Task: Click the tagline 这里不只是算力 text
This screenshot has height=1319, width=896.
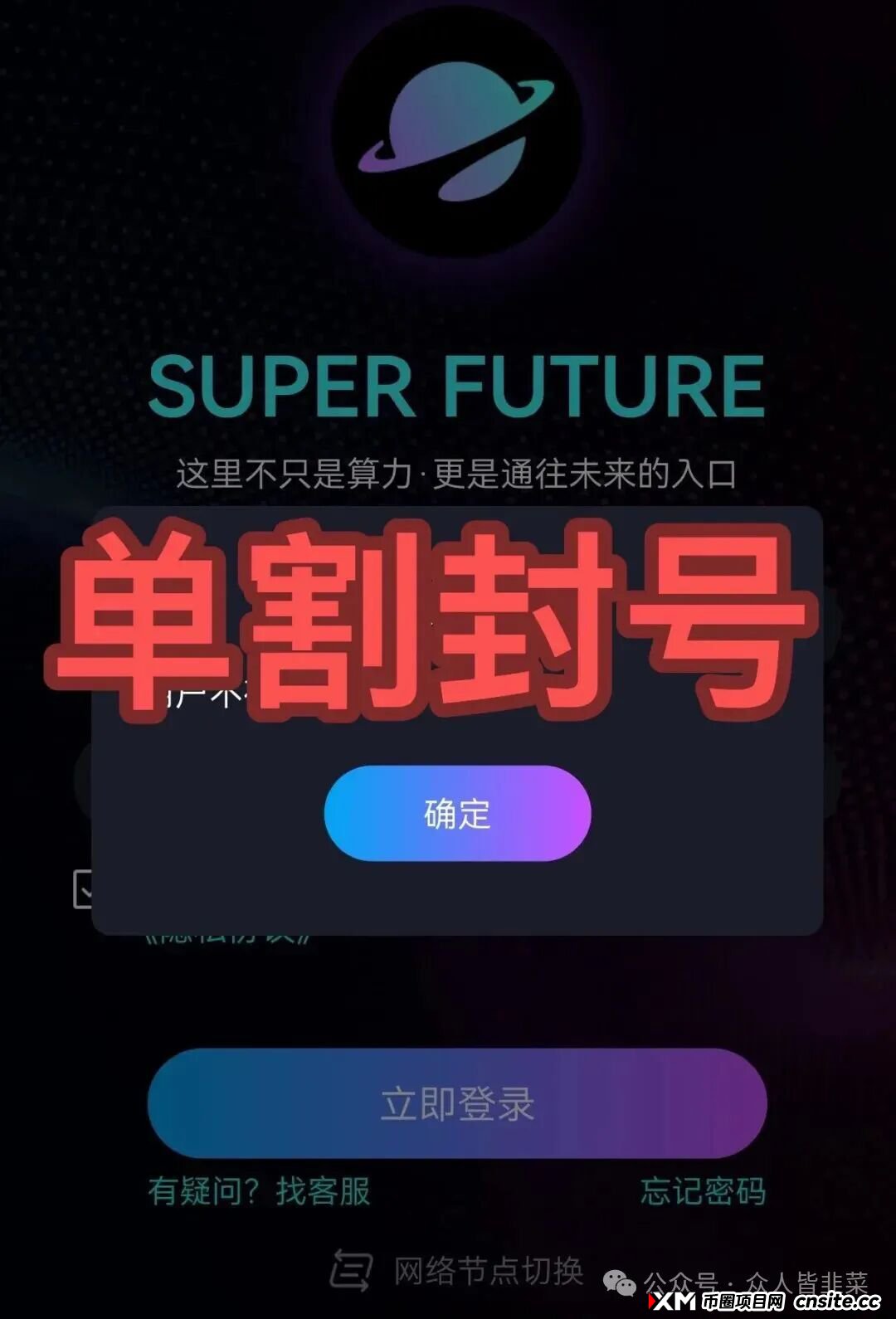Action: 455,471
